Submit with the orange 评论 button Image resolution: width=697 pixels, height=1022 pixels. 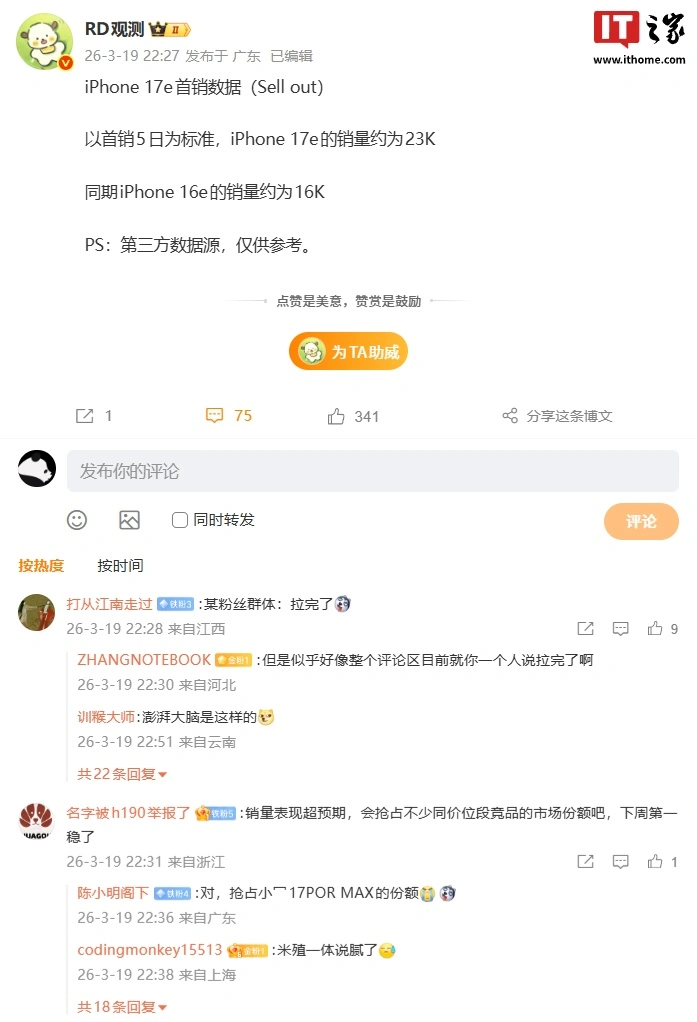(641, 521)
